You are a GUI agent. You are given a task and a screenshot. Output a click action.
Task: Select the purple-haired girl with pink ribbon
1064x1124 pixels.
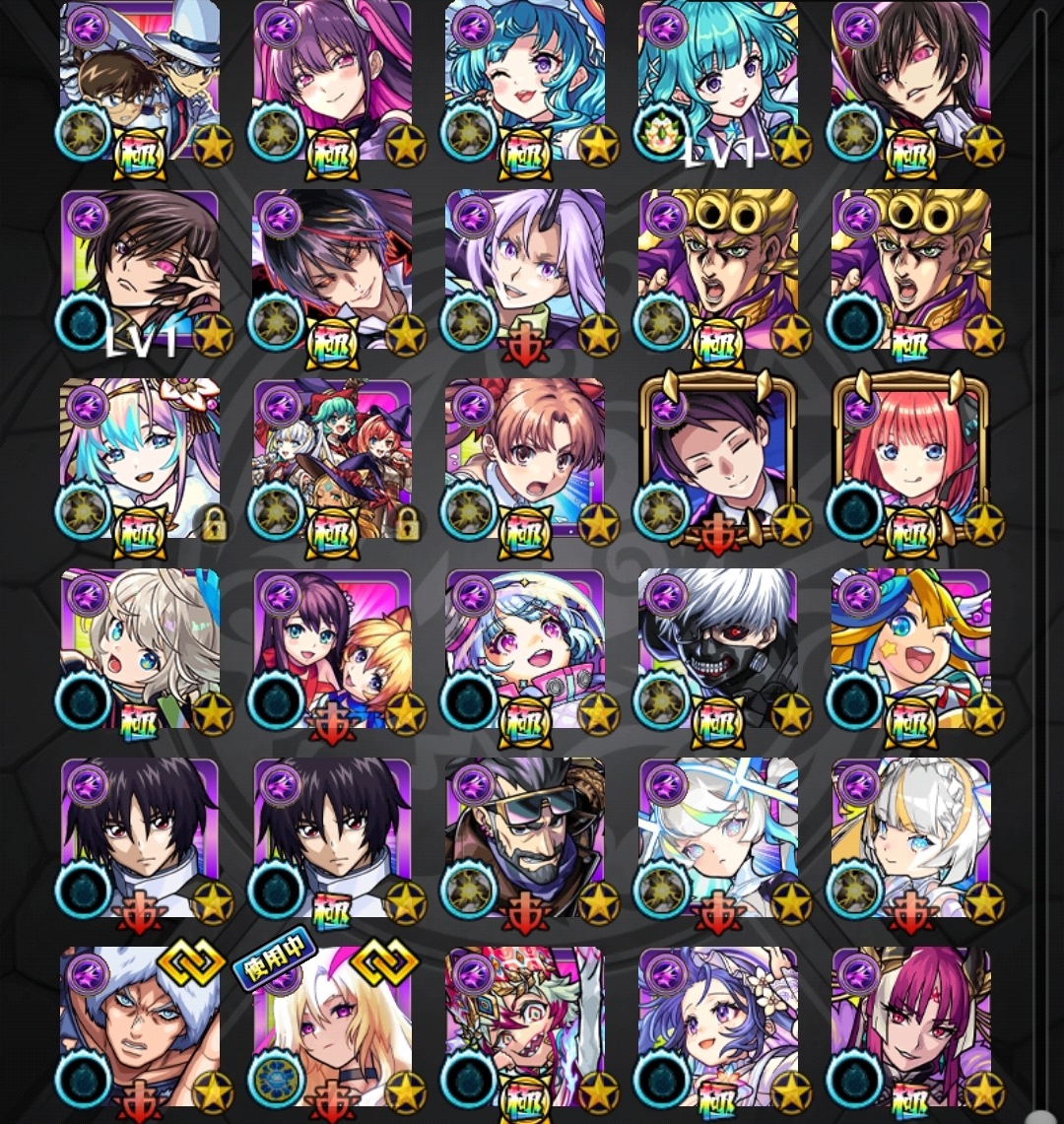tap(332, 79)
